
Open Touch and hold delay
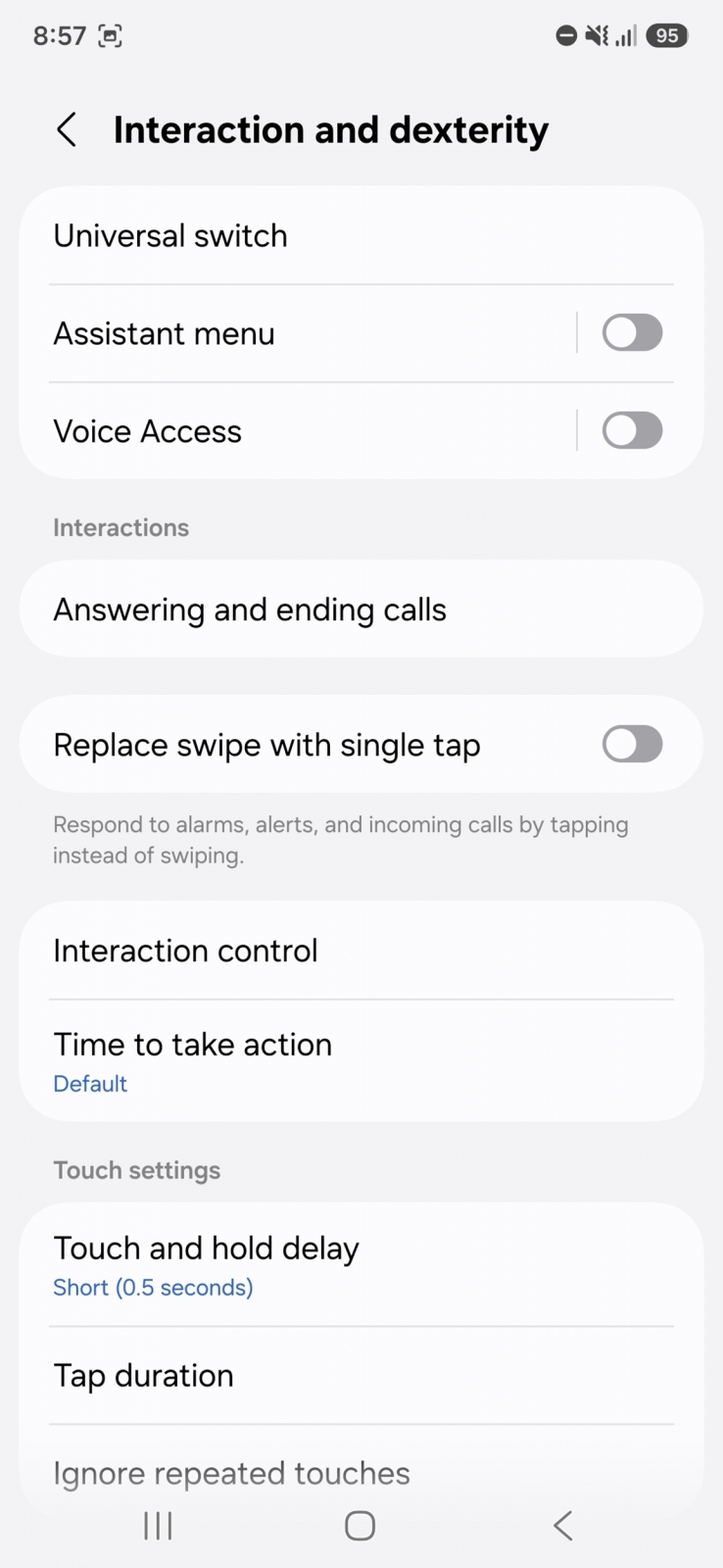361,1265
